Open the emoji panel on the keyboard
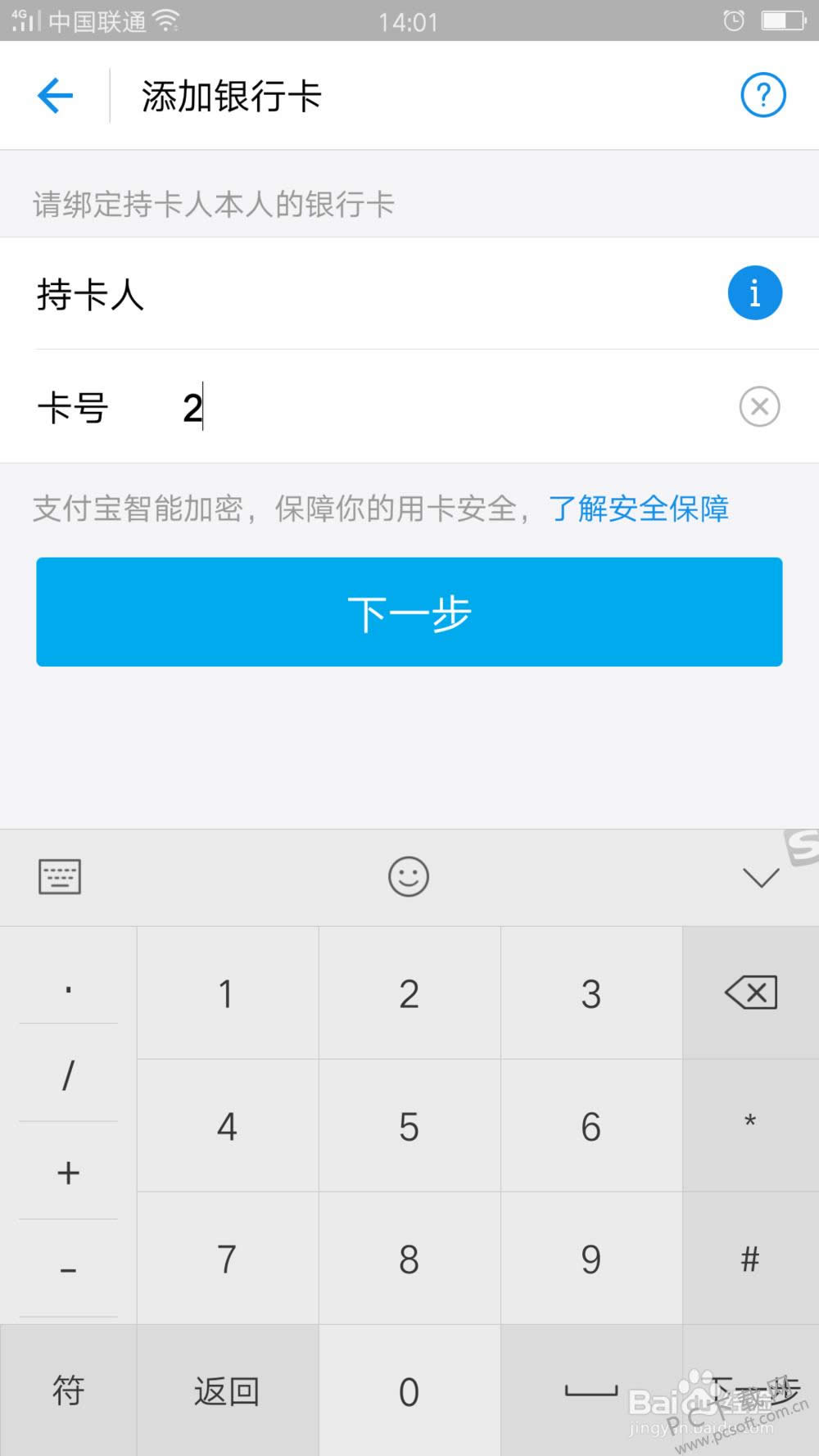This screenshot has width=819, height=1456. pos(409,876)
